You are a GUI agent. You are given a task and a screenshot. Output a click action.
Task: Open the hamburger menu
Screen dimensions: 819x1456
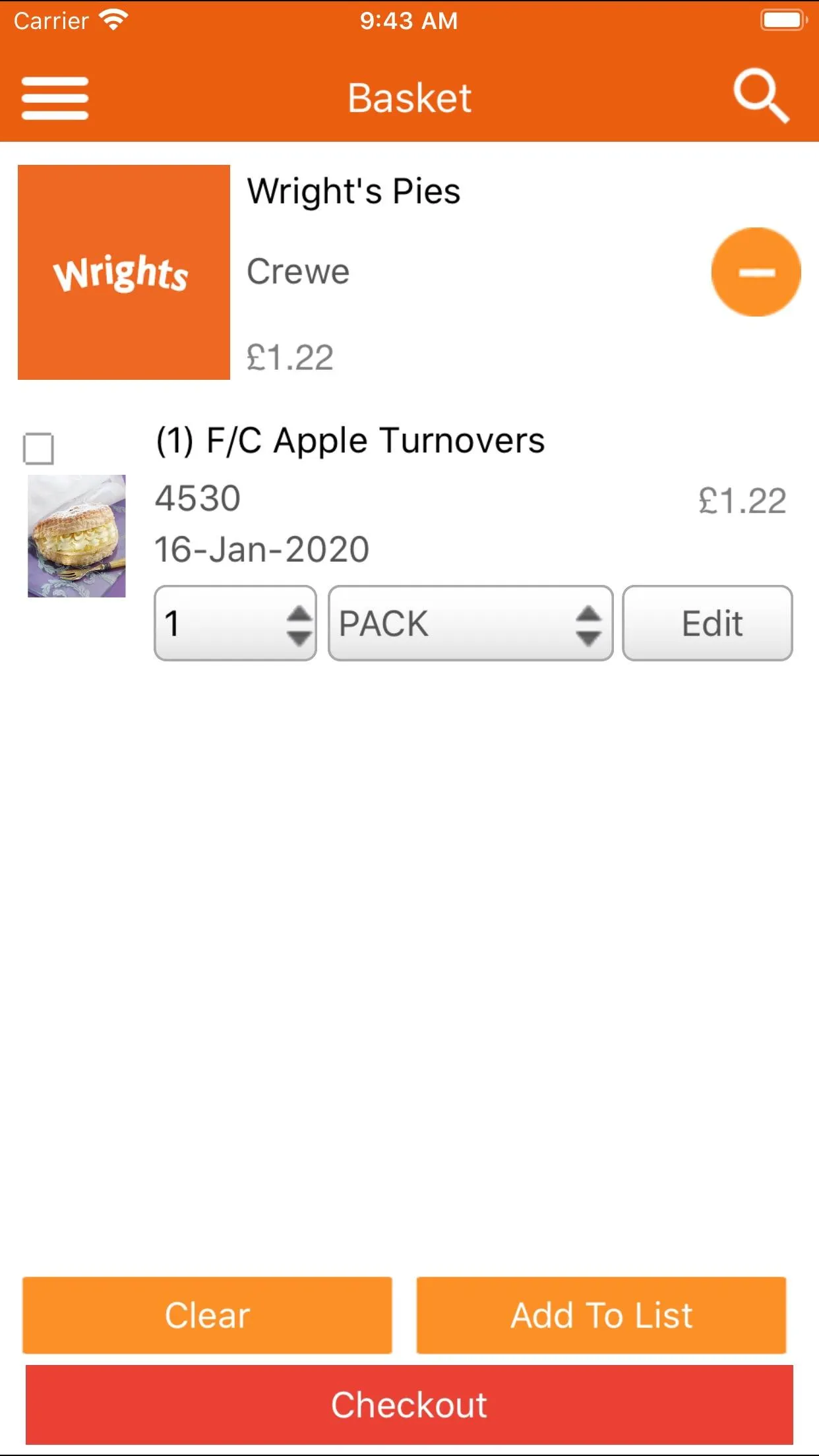[55, 98]
